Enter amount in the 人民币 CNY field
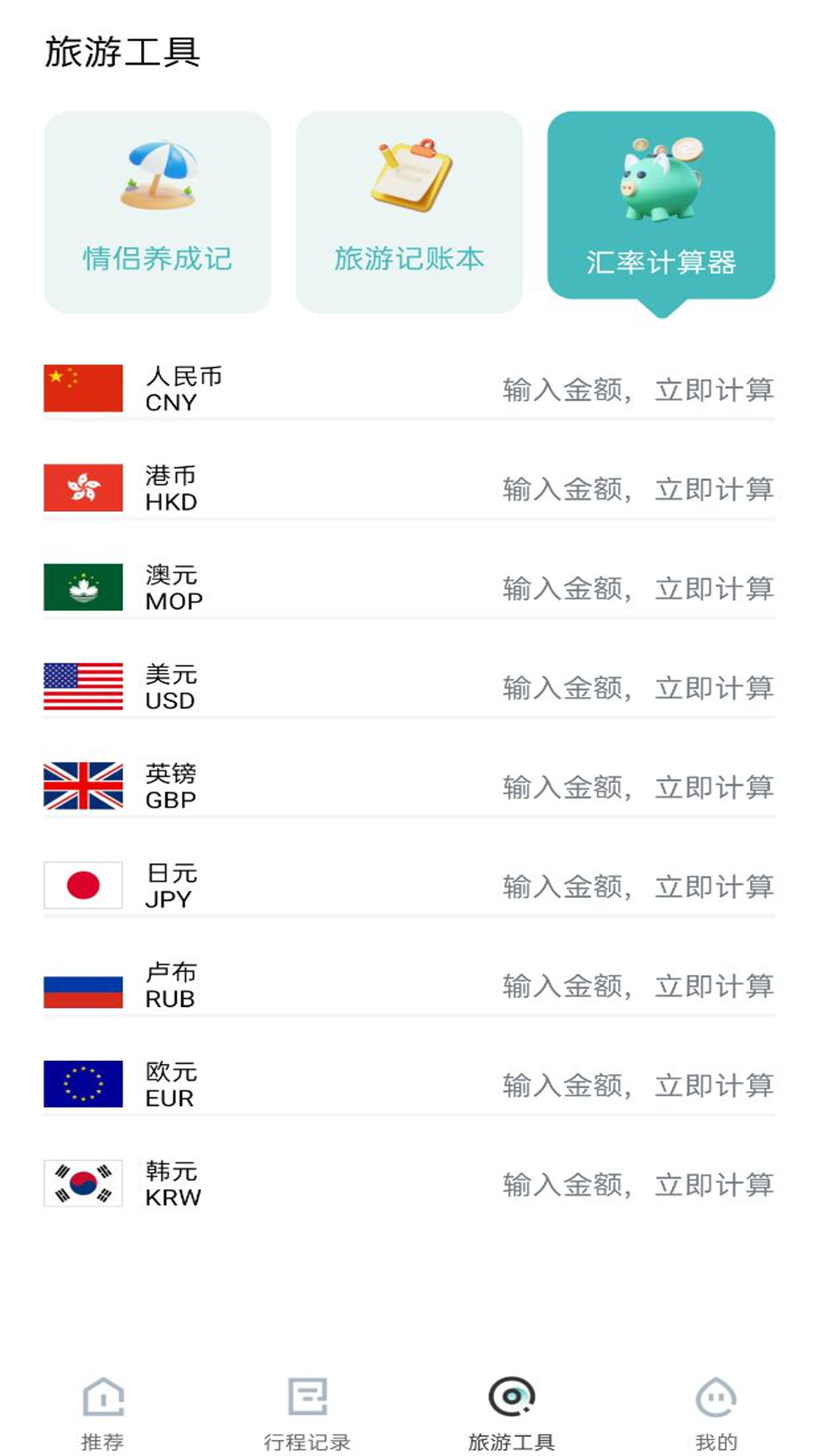 (637, 390)
